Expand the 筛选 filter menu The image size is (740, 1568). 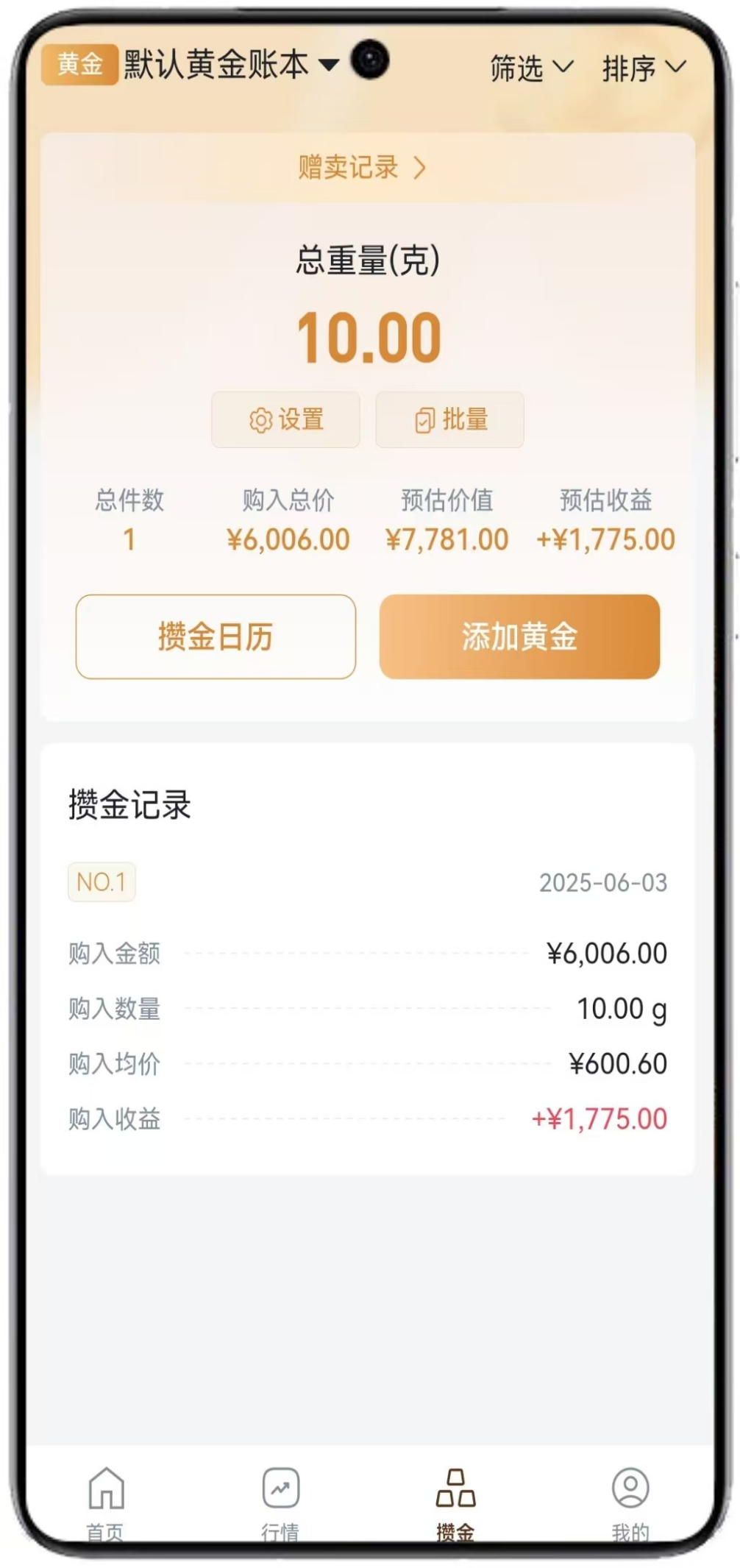(x=531, y=68)
